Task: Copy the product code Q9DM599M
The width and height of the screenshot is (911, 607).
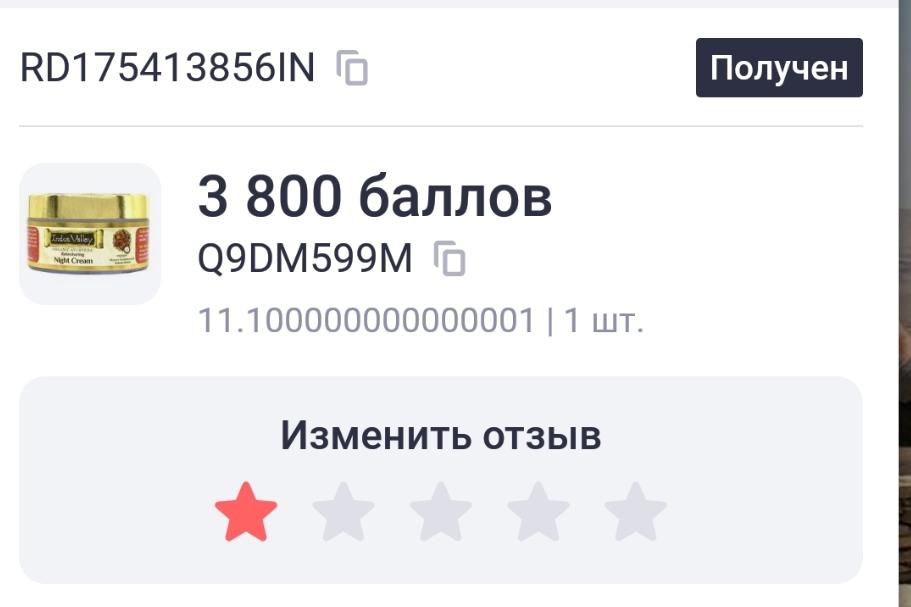Action: (x=450, y=259)
